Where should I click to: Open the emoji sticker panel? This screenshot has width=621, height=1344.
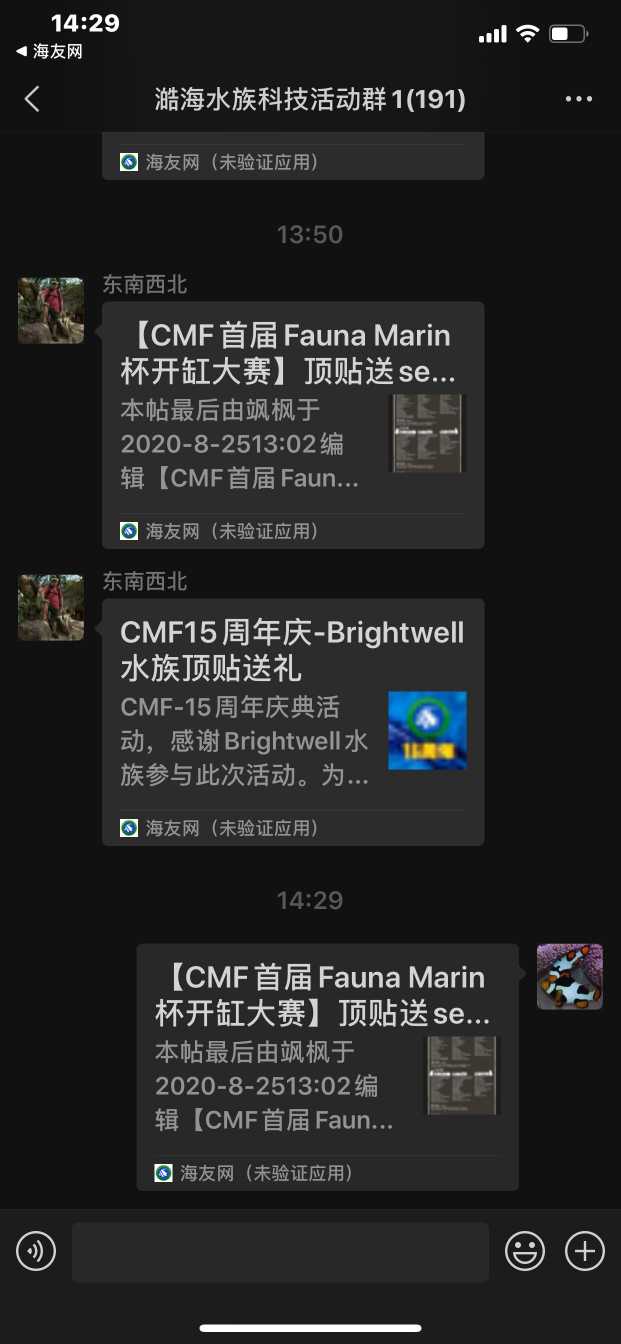pyautogui.click(x=525, y=1251)
